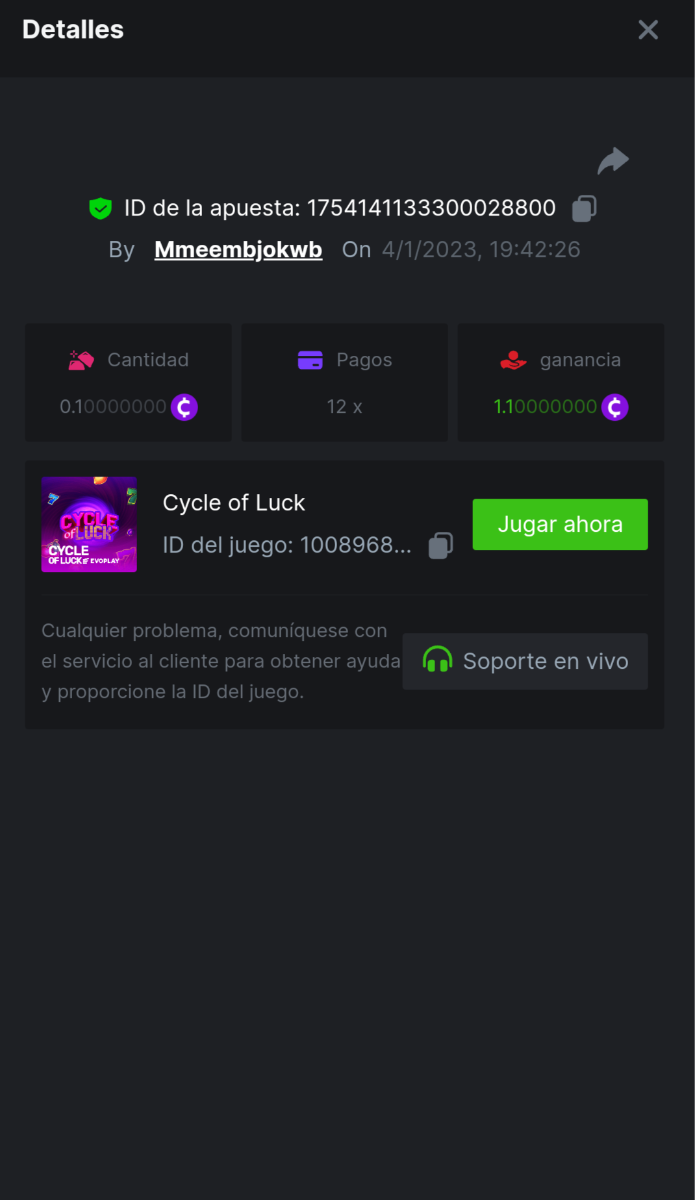
Task: Copy the ID de la apuesta
Action: 585,208
